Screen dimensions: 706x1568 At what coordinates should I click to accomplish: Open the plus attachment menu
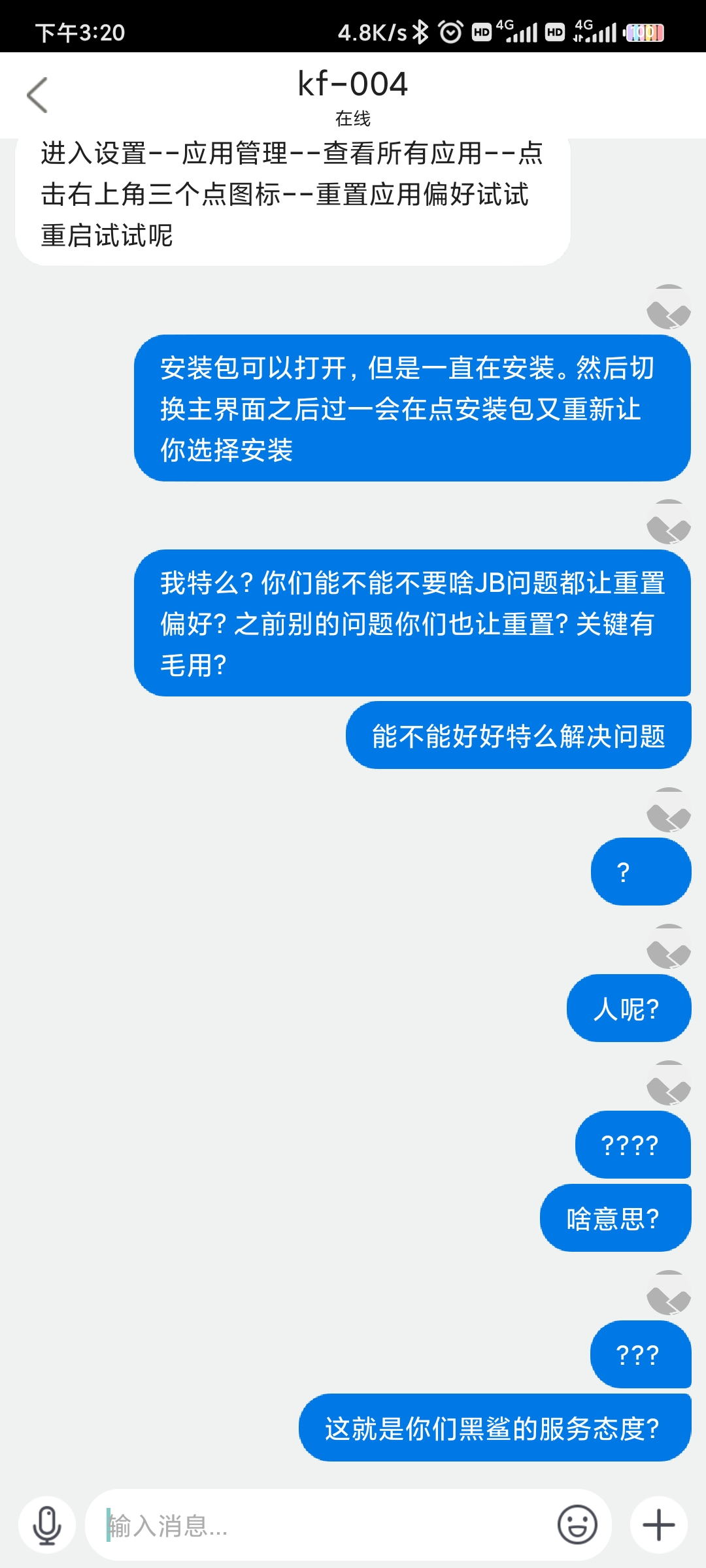tap(659, 1525)
